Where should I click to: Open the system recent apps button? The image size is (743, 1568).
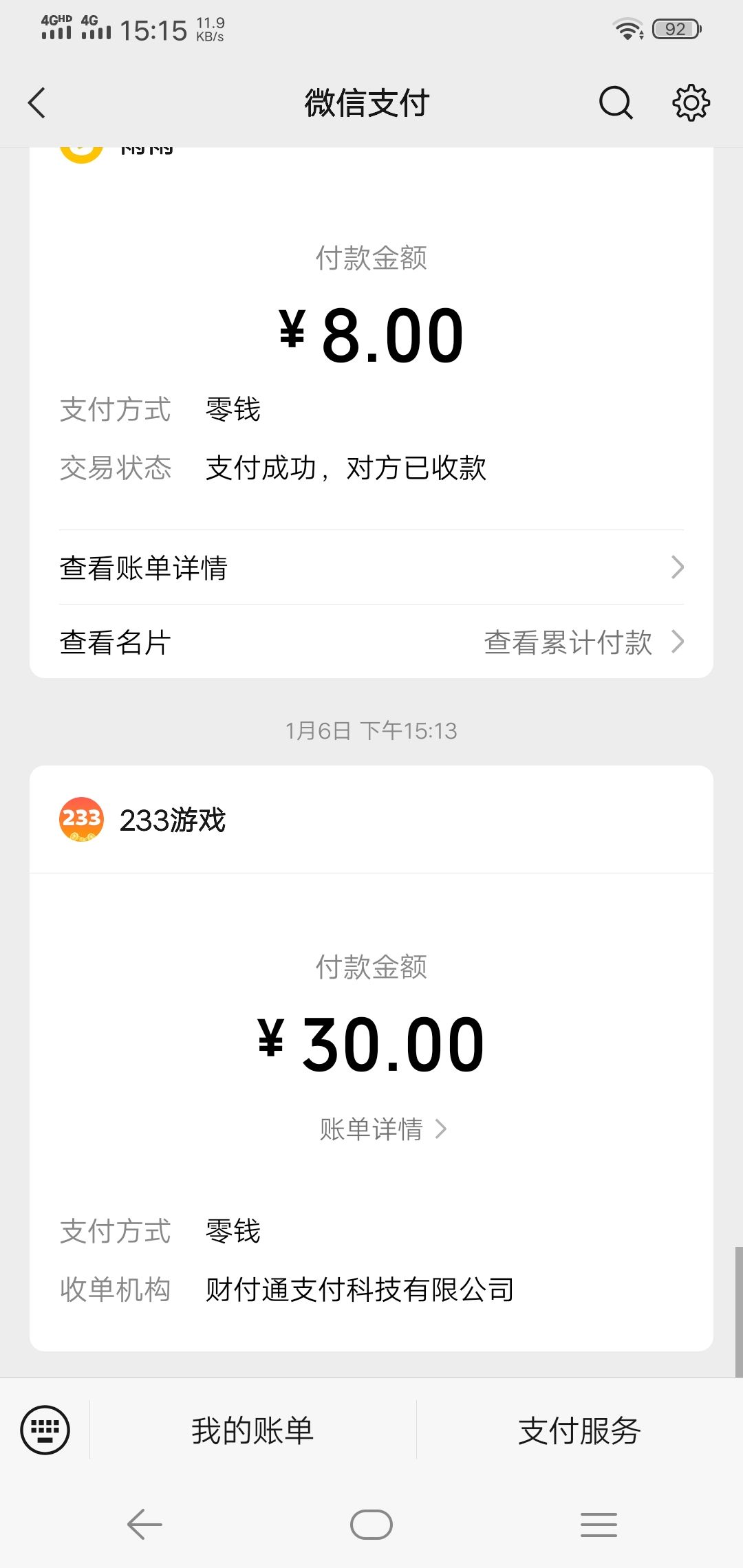(x=599, y=1525)
